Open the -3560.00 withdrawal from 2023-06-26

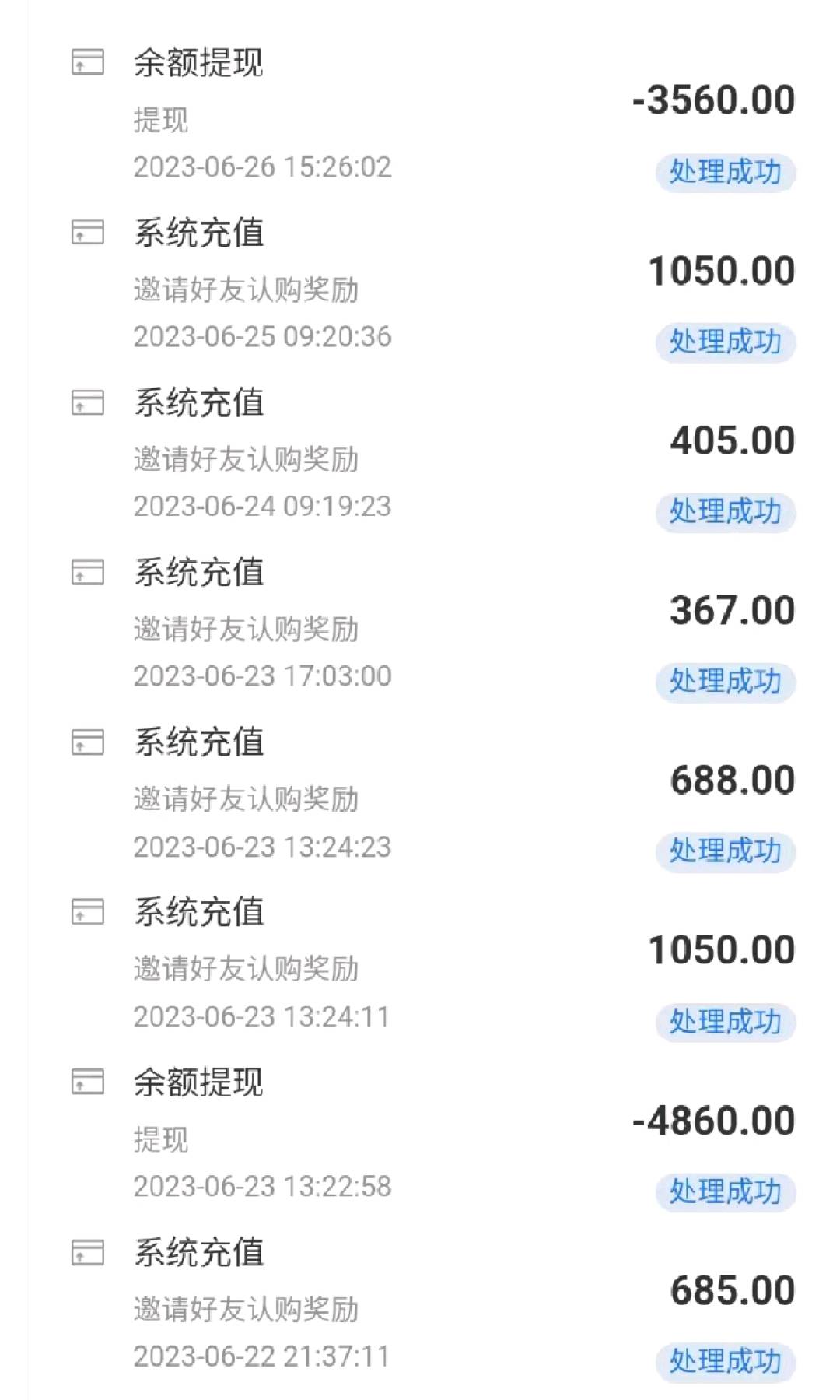[x=420, y=115]
